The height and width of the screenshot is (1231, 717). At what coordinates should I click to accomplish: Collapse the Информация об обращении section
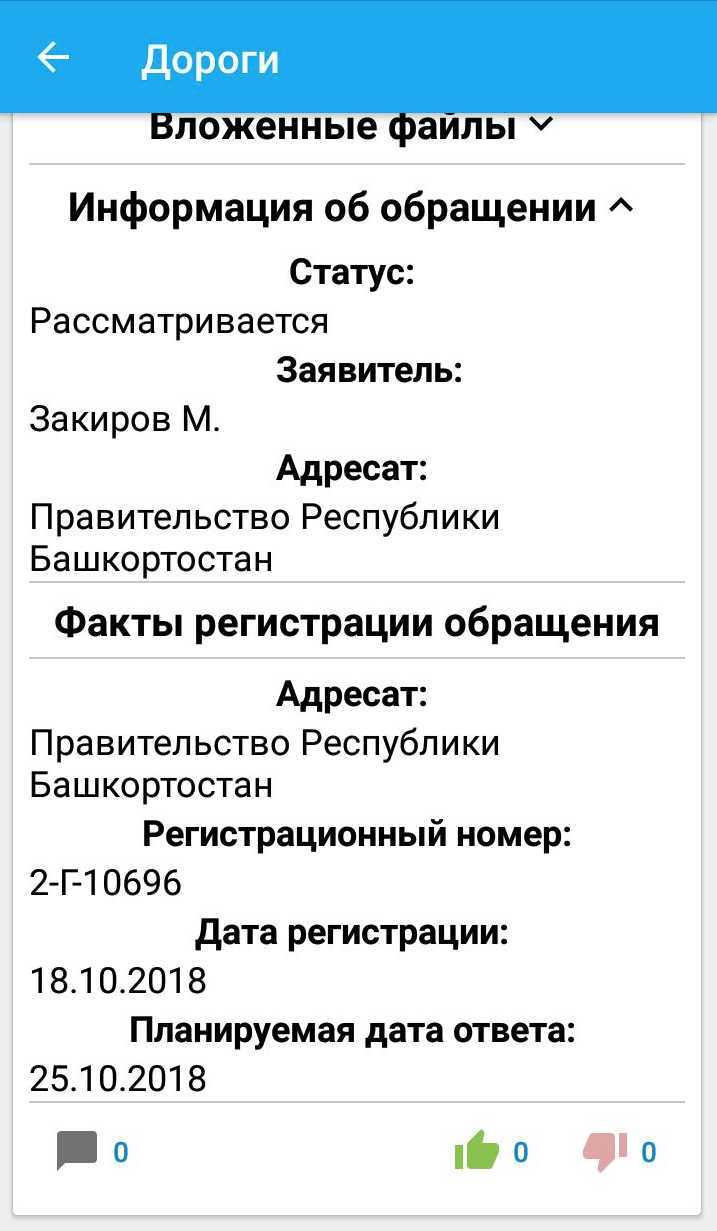pos(351,208)
